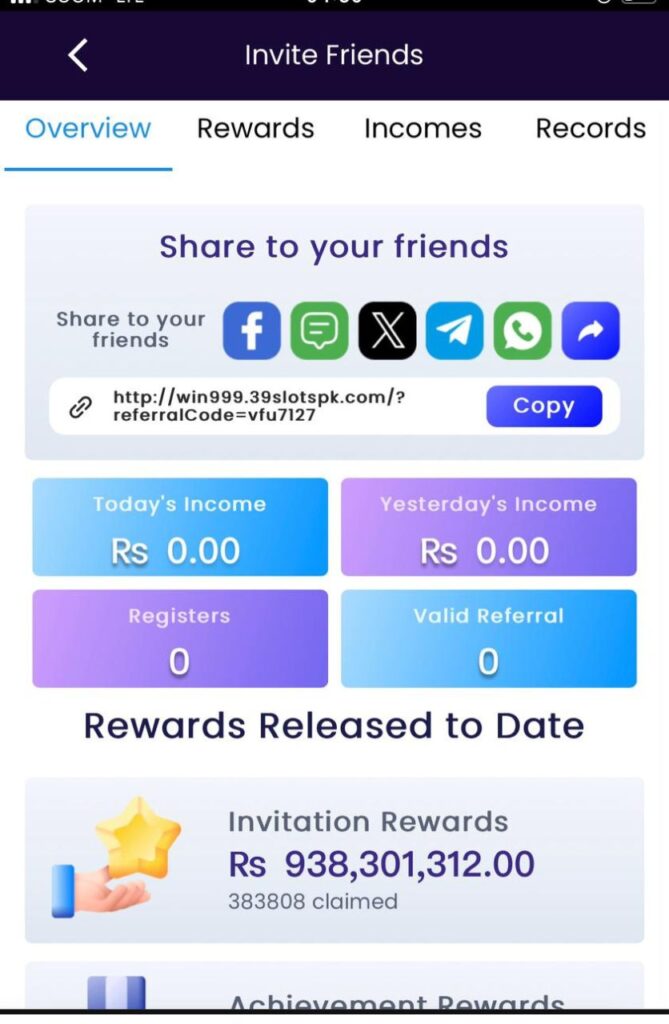Viewport: 669px width, 1024px height.
Task: Open the Incomes tab
Action: point(422,129)
